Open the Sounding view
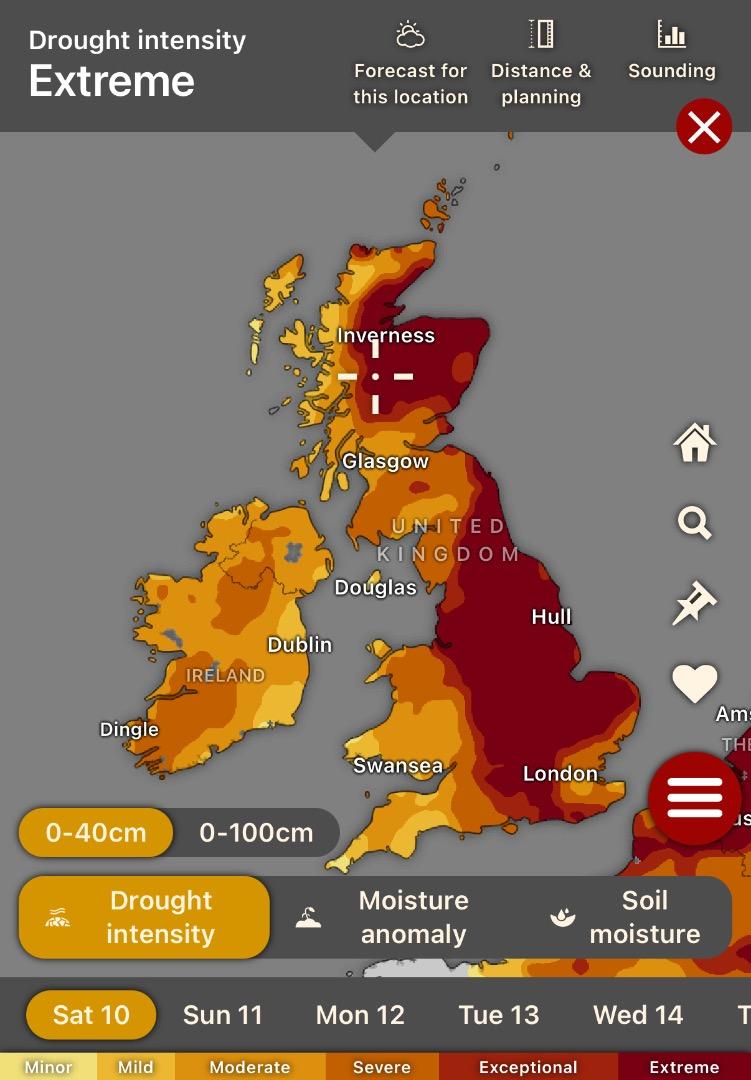Viewport: 751px width, 1080px height. [671, 52]
